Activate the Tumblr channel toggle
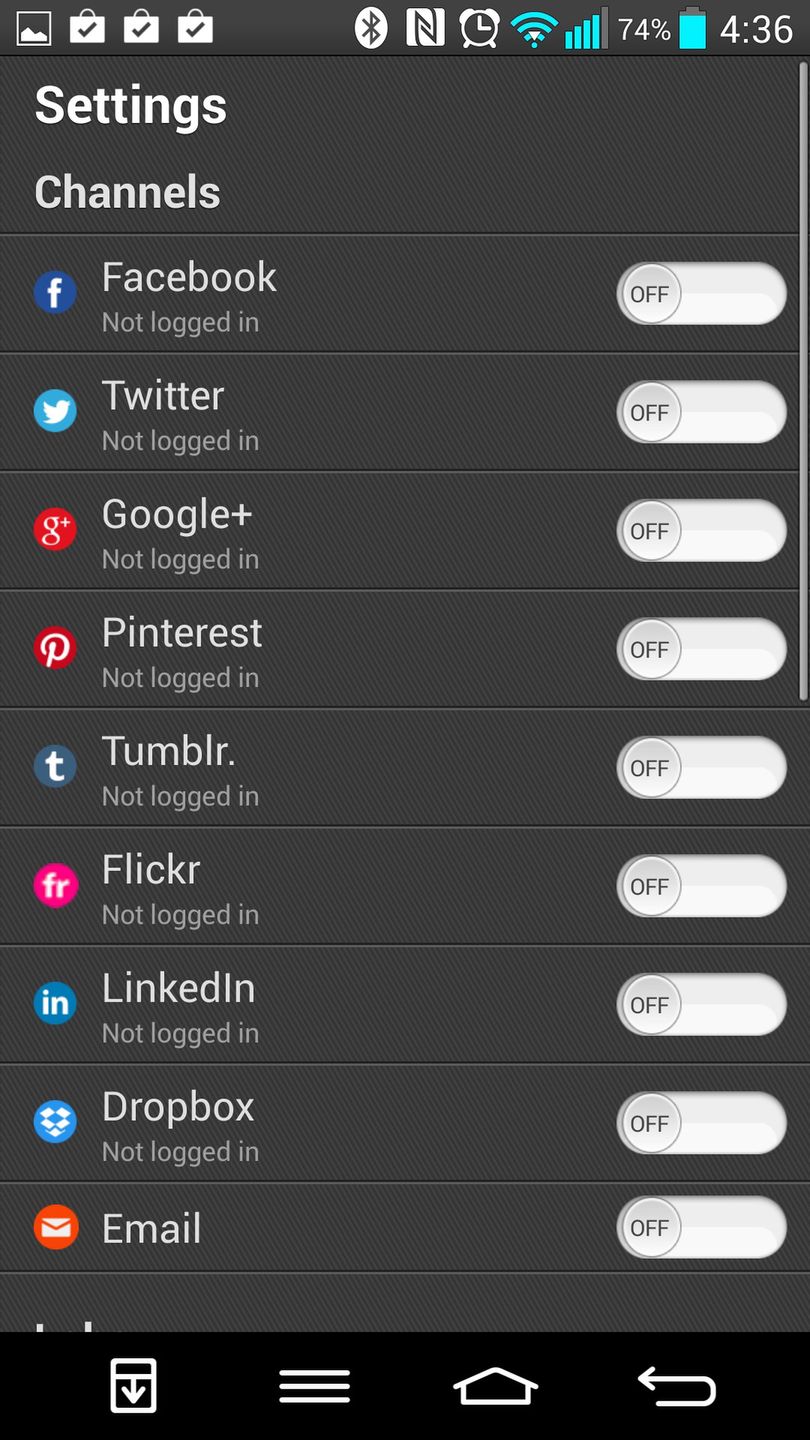 (700, 768)
